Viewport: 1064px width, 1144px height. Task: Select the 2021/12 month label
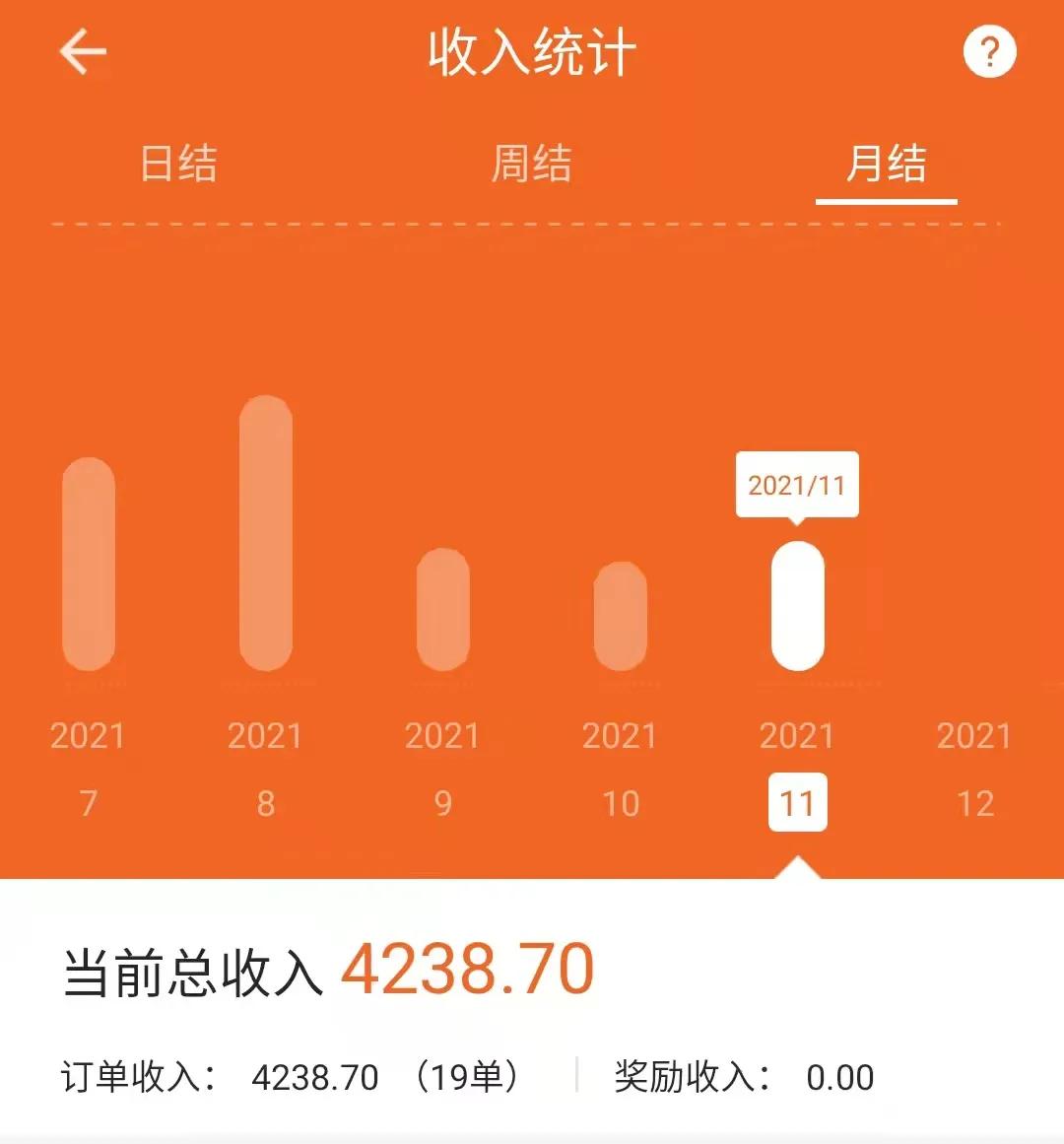[x=976, y=769]
